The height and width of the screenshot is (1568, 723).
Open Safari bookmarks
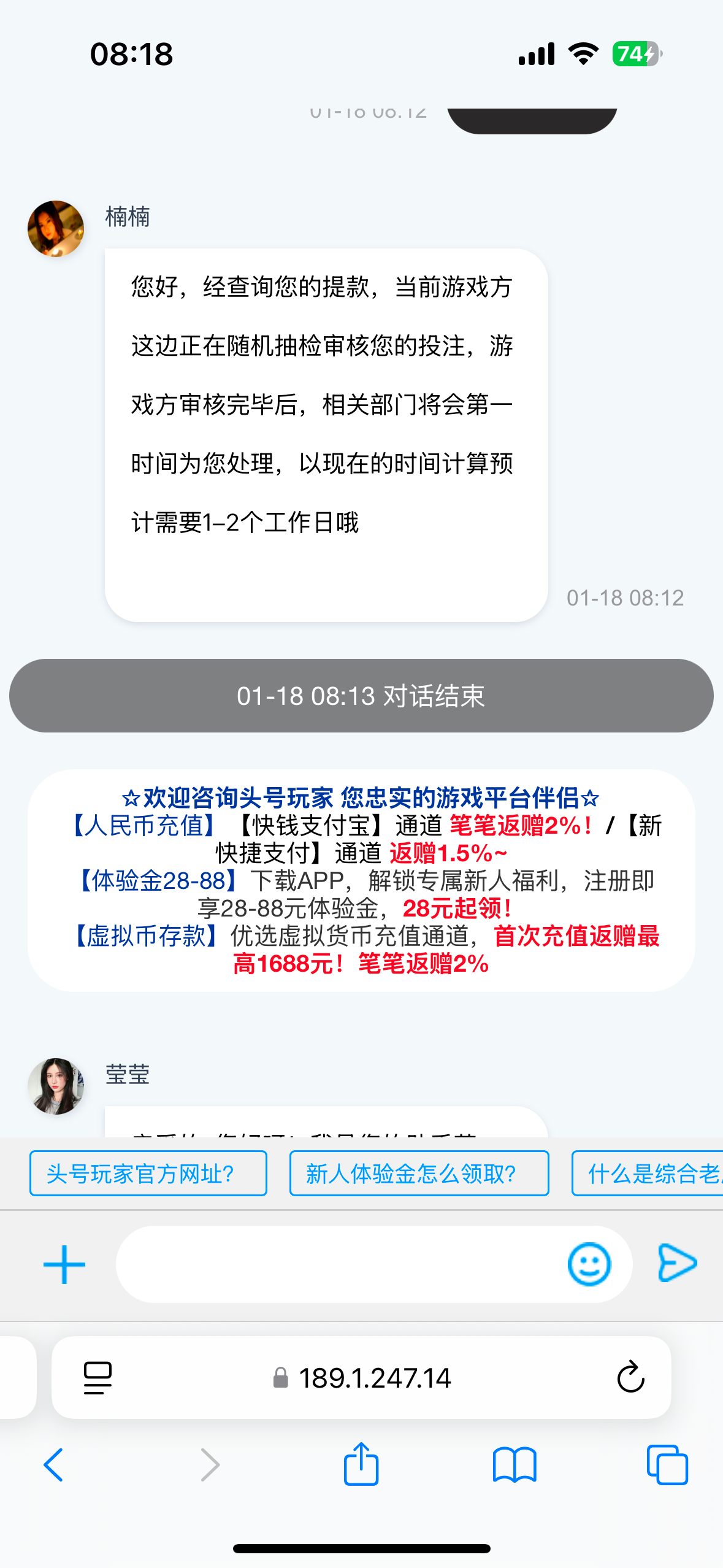point(515,1465)
